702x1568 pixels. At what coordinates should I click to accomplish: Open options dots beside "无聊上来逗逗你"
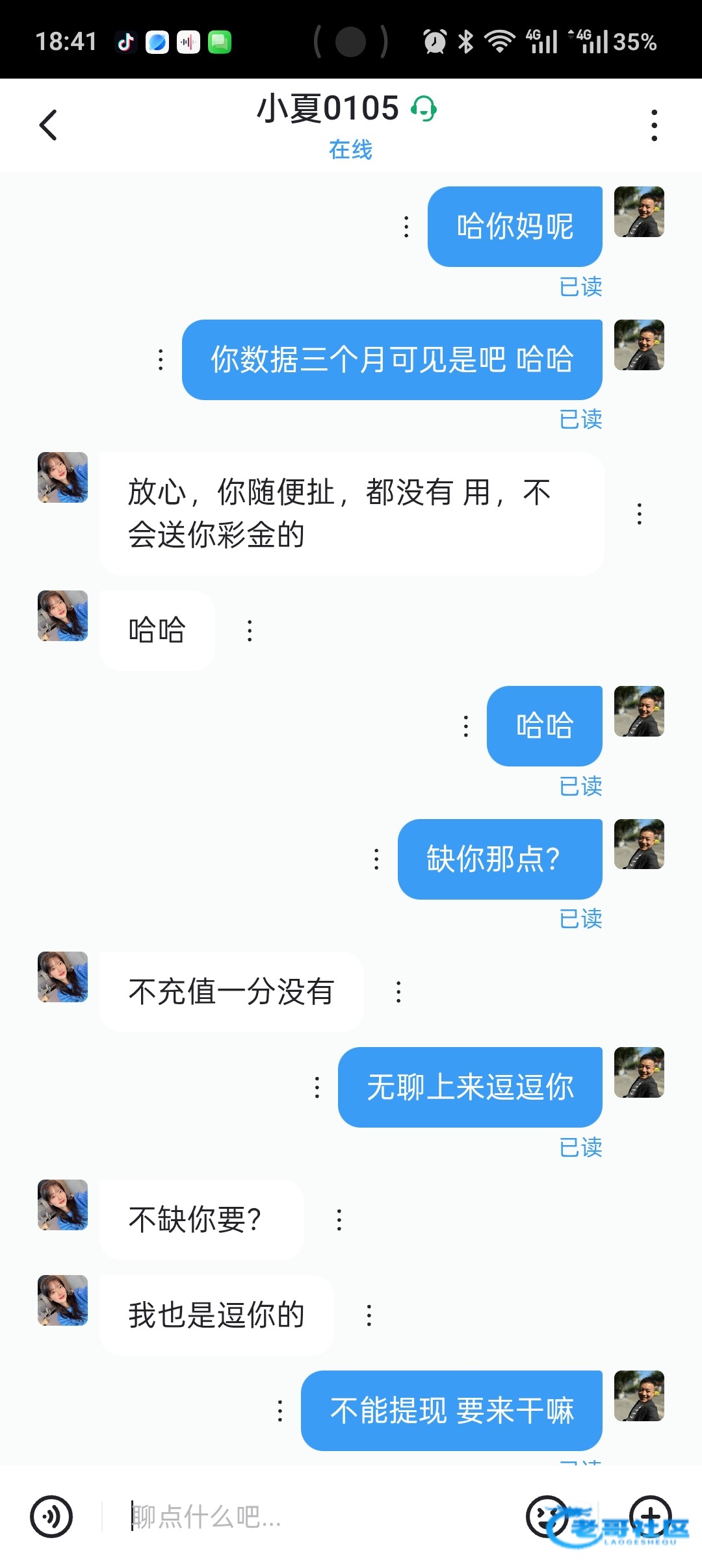pos(317,1087)
